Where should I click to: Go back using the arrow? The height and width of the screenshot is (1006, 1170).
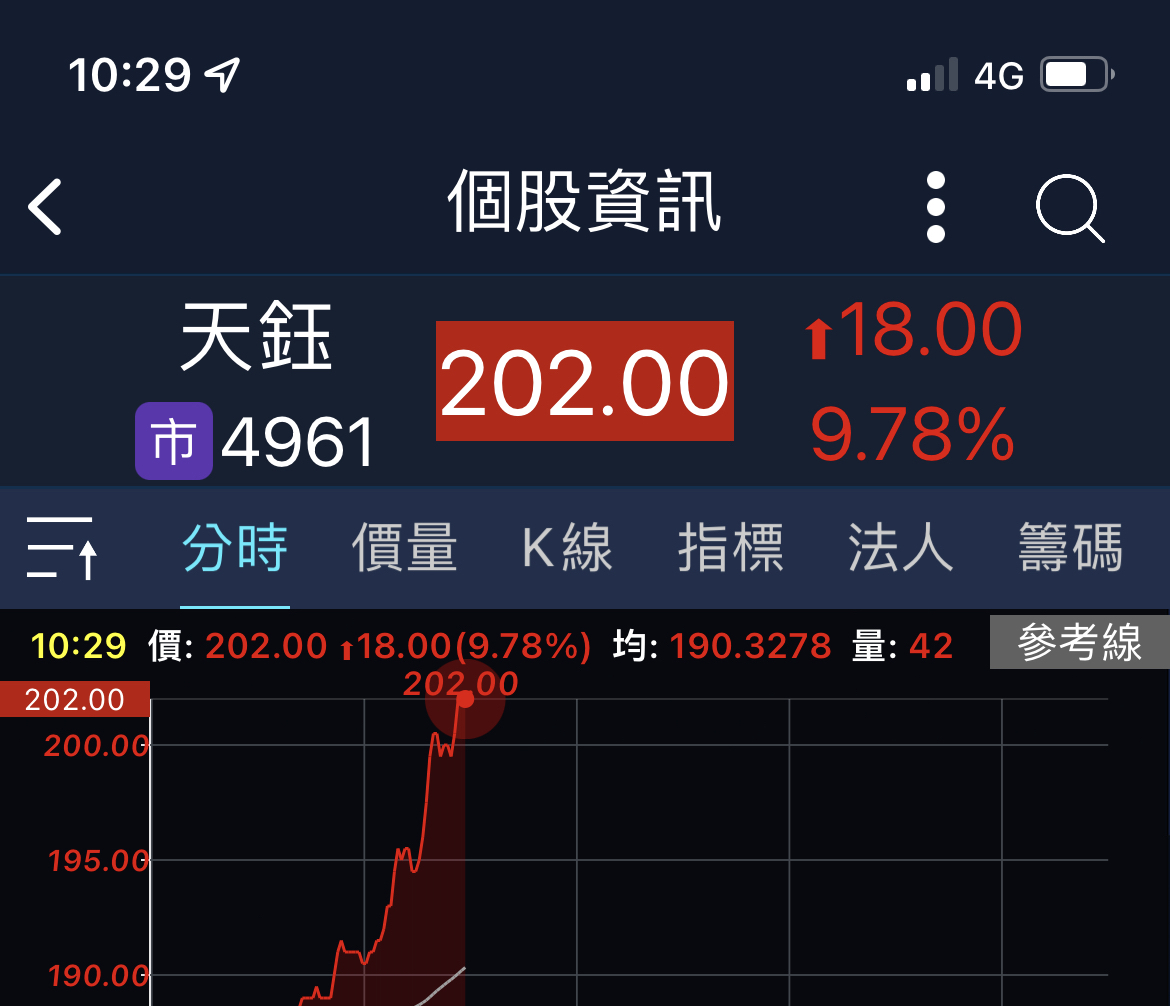click(x=46, y=207)
